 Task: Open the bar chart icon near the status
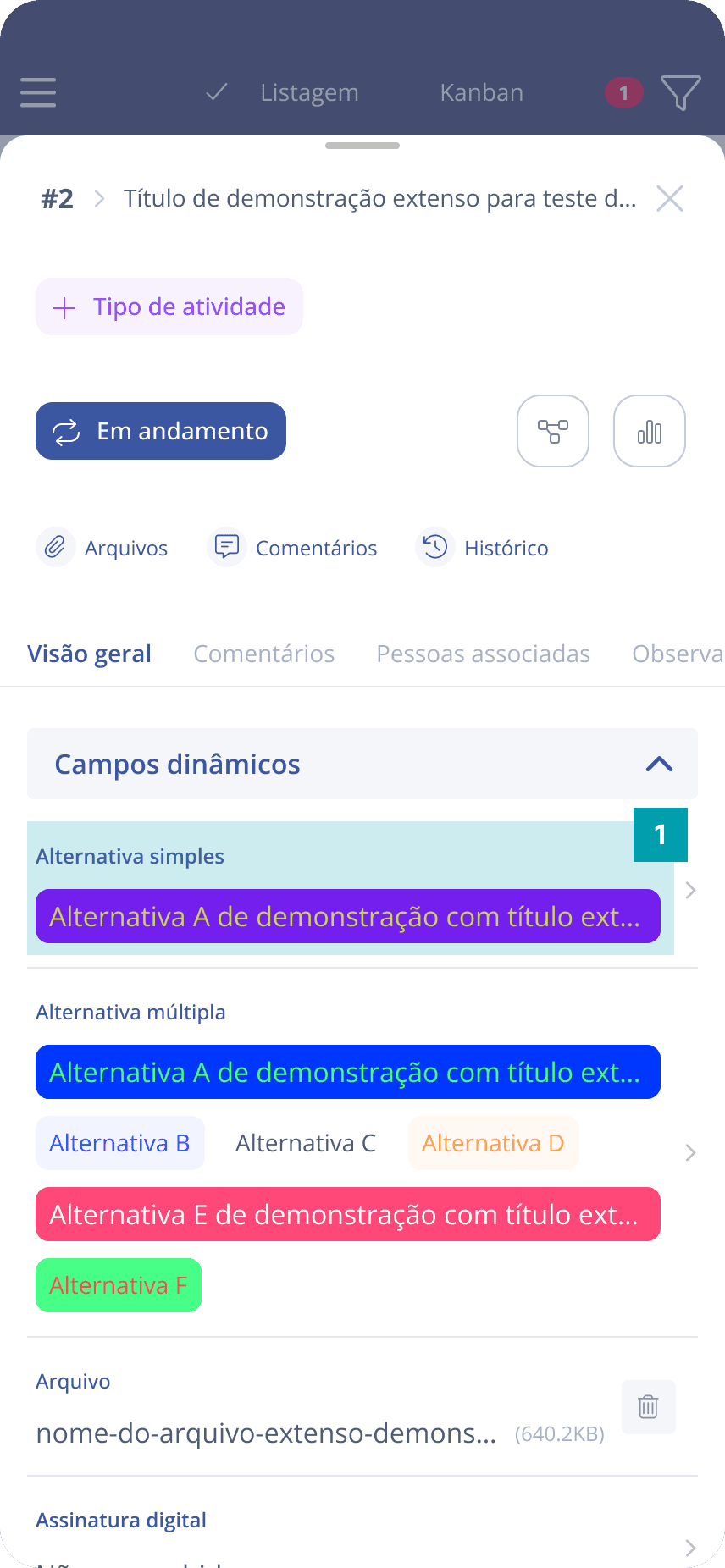(649, 431)
